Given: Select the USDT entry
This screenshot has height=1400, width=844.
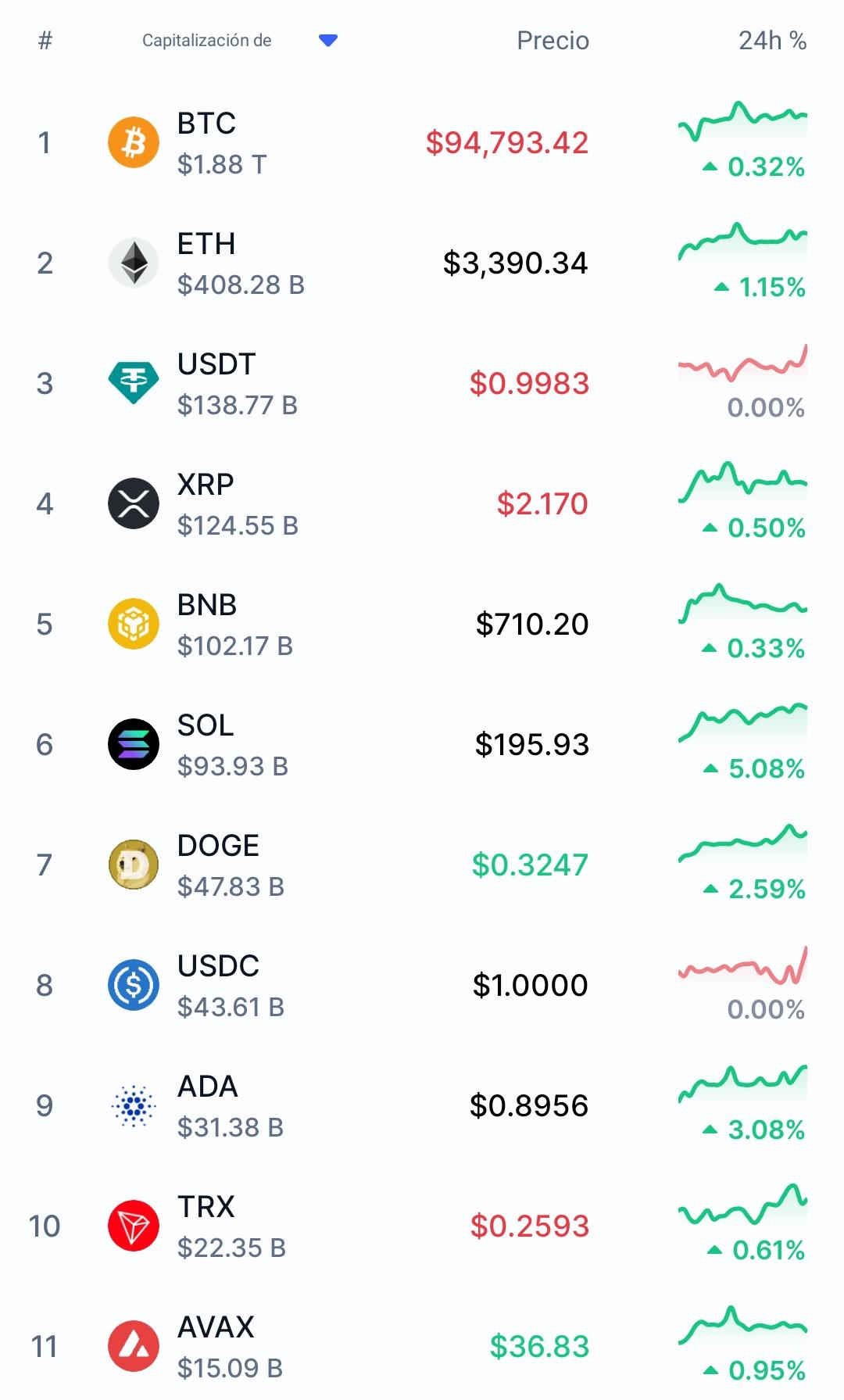Looking at the screenshot, I should pyautogui.click(x=422, y=384).
